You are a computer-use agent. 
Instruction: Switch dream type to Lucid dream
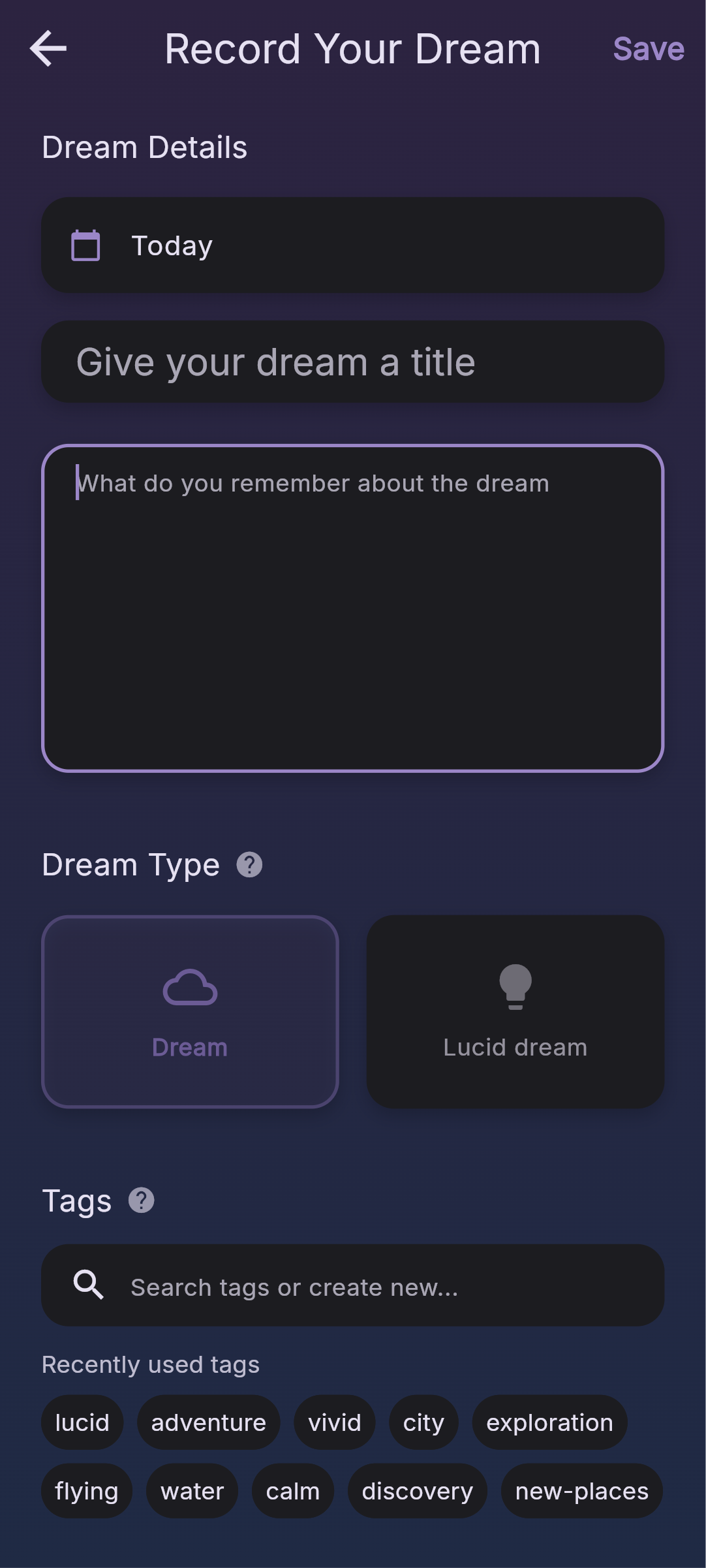pyautogui.click(x=515, y=1011)
